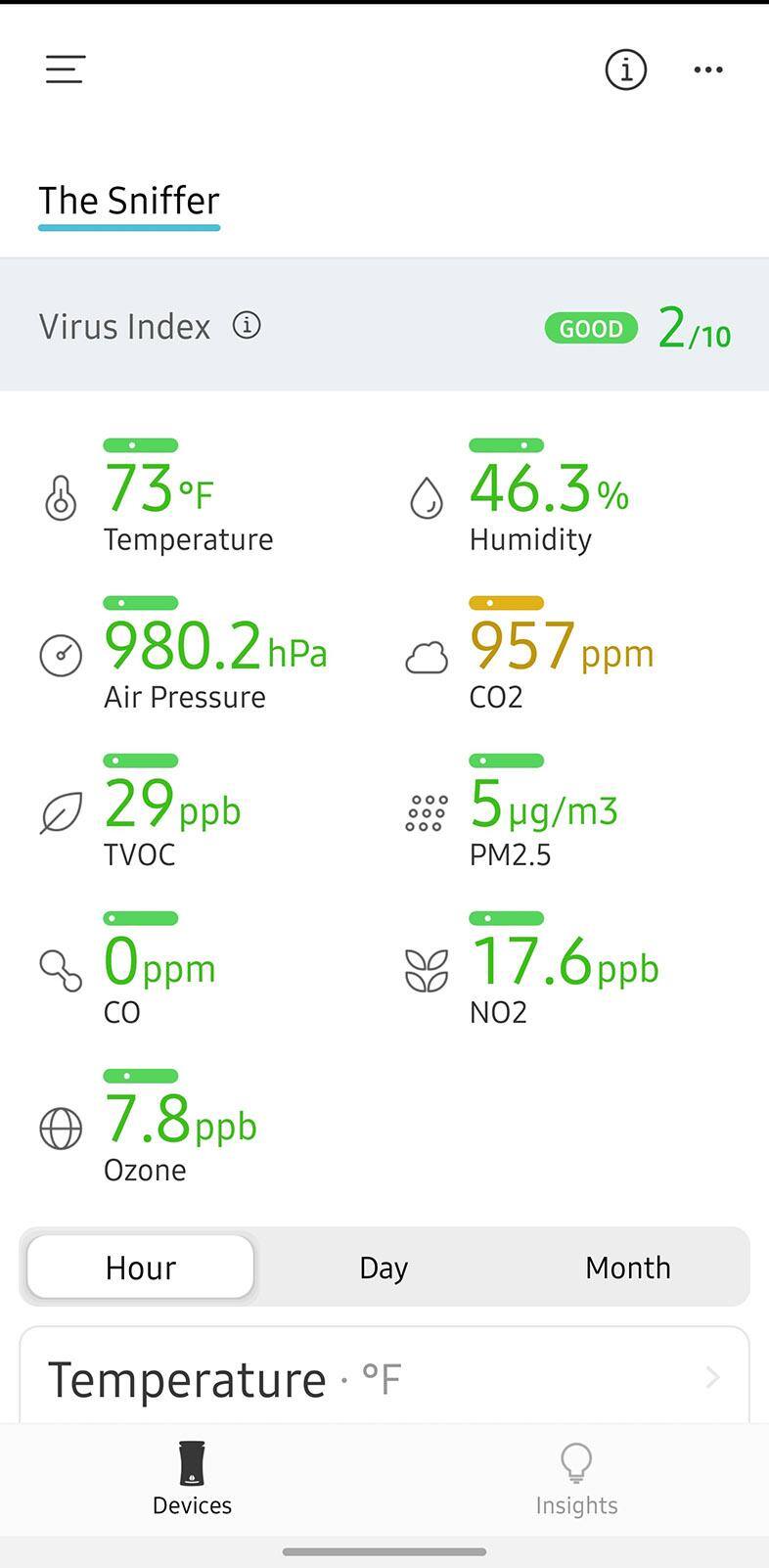Open the hamburger menu

point(66,69)
